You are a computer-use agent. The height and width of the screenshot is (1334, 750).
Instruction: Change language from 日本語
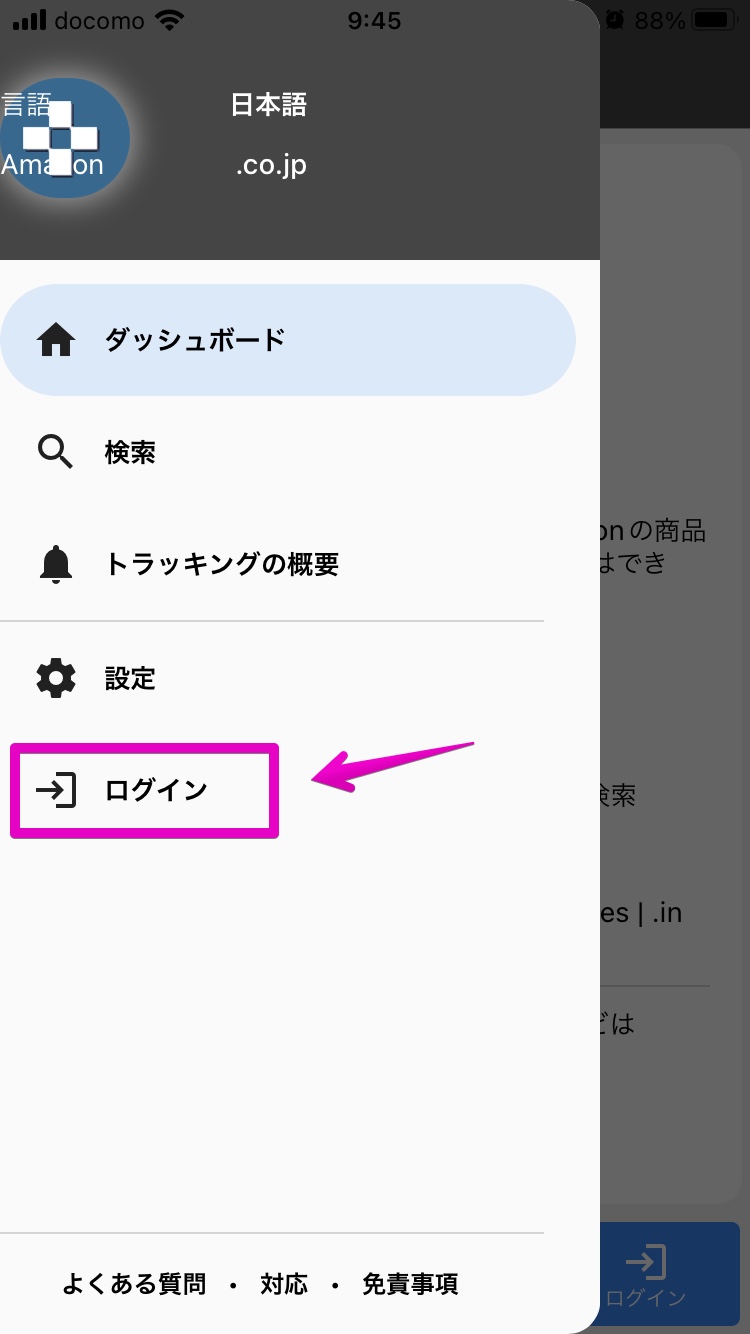[269, 105]
